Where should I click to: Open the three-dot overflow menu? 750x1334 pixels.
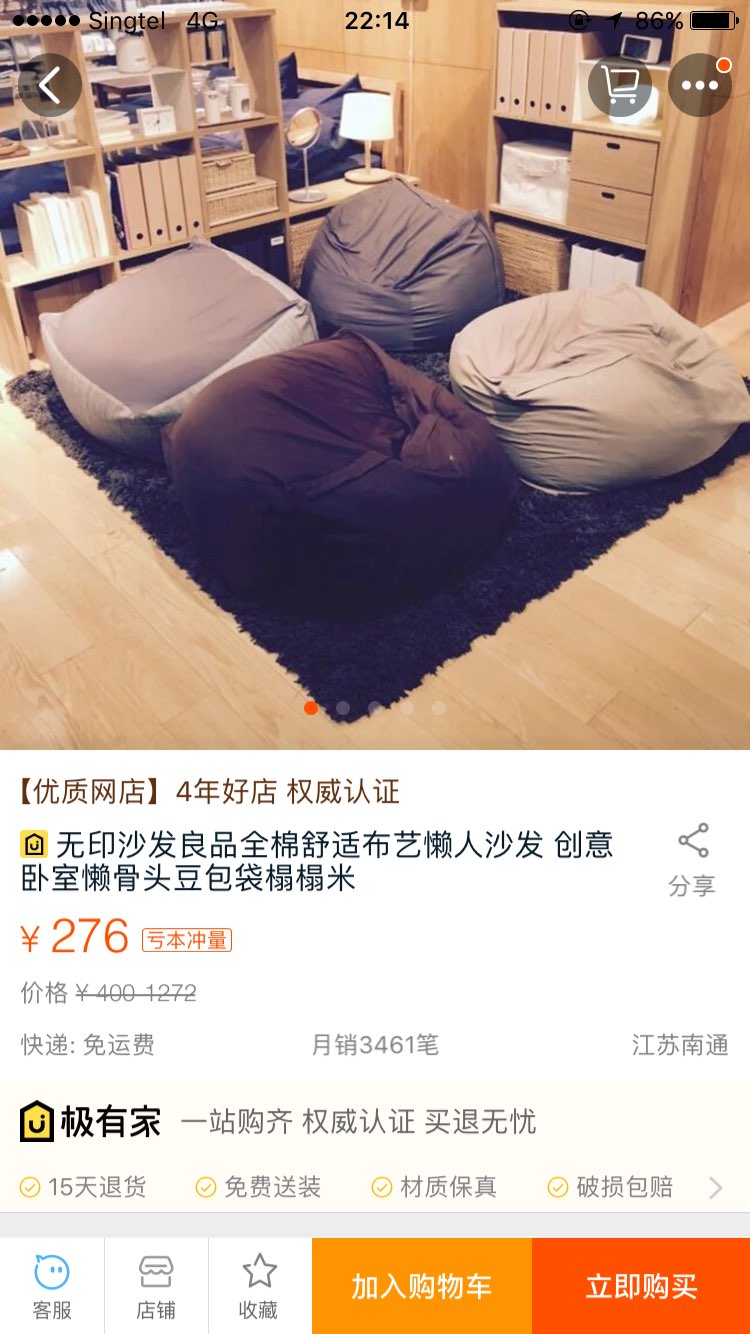coord(699,85)
